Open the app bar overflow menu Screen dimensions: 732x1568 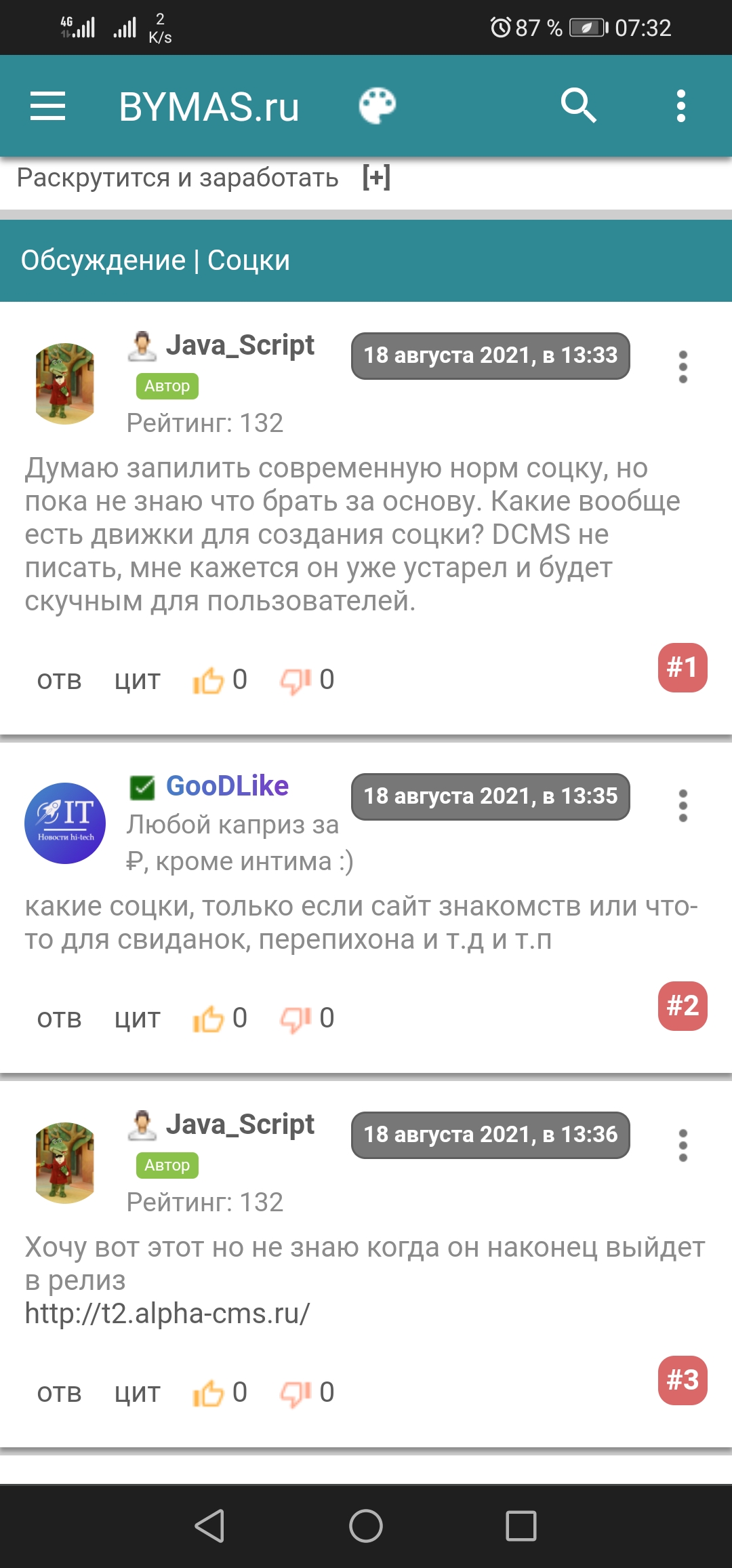click(681, 106)
